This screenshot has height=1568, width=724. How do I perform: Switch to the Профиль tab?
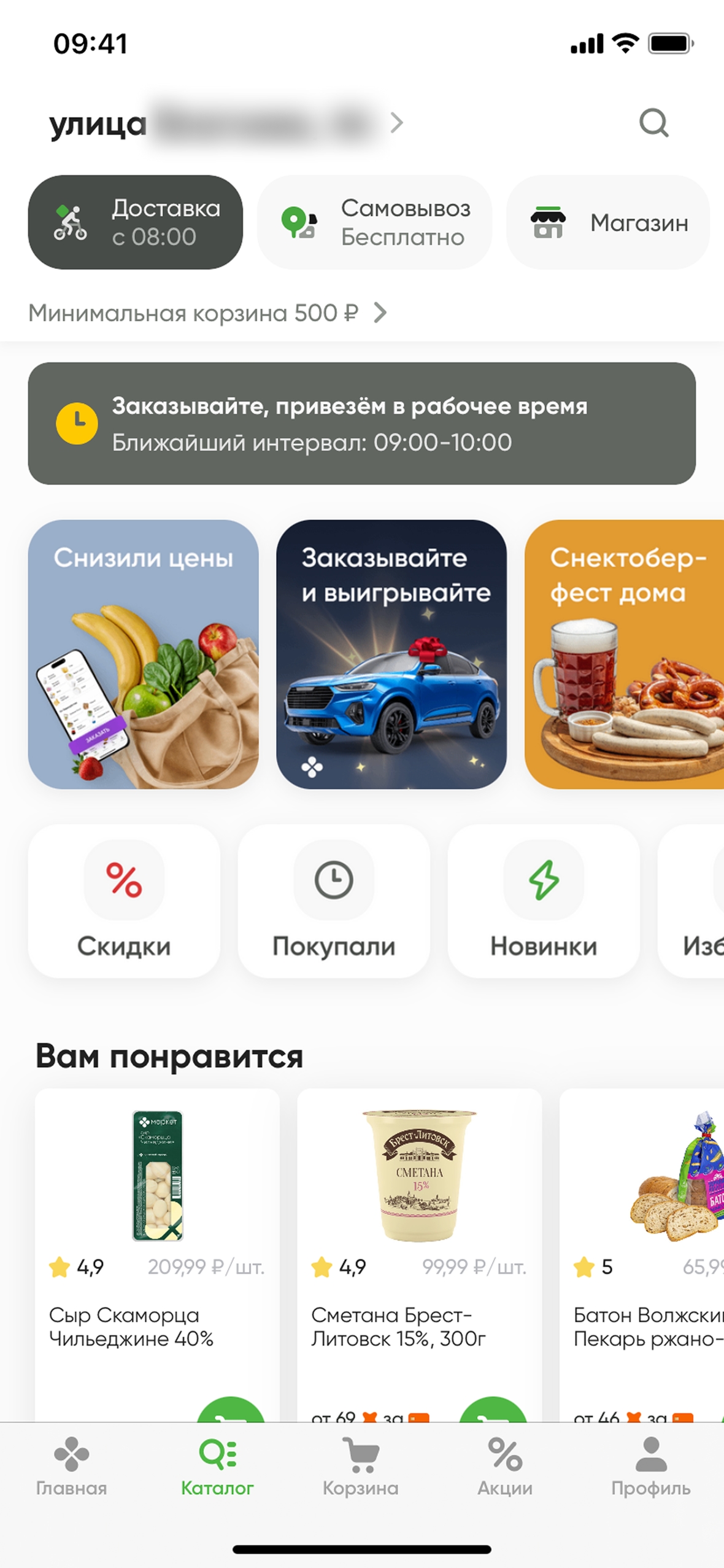tap(650, 1467)
